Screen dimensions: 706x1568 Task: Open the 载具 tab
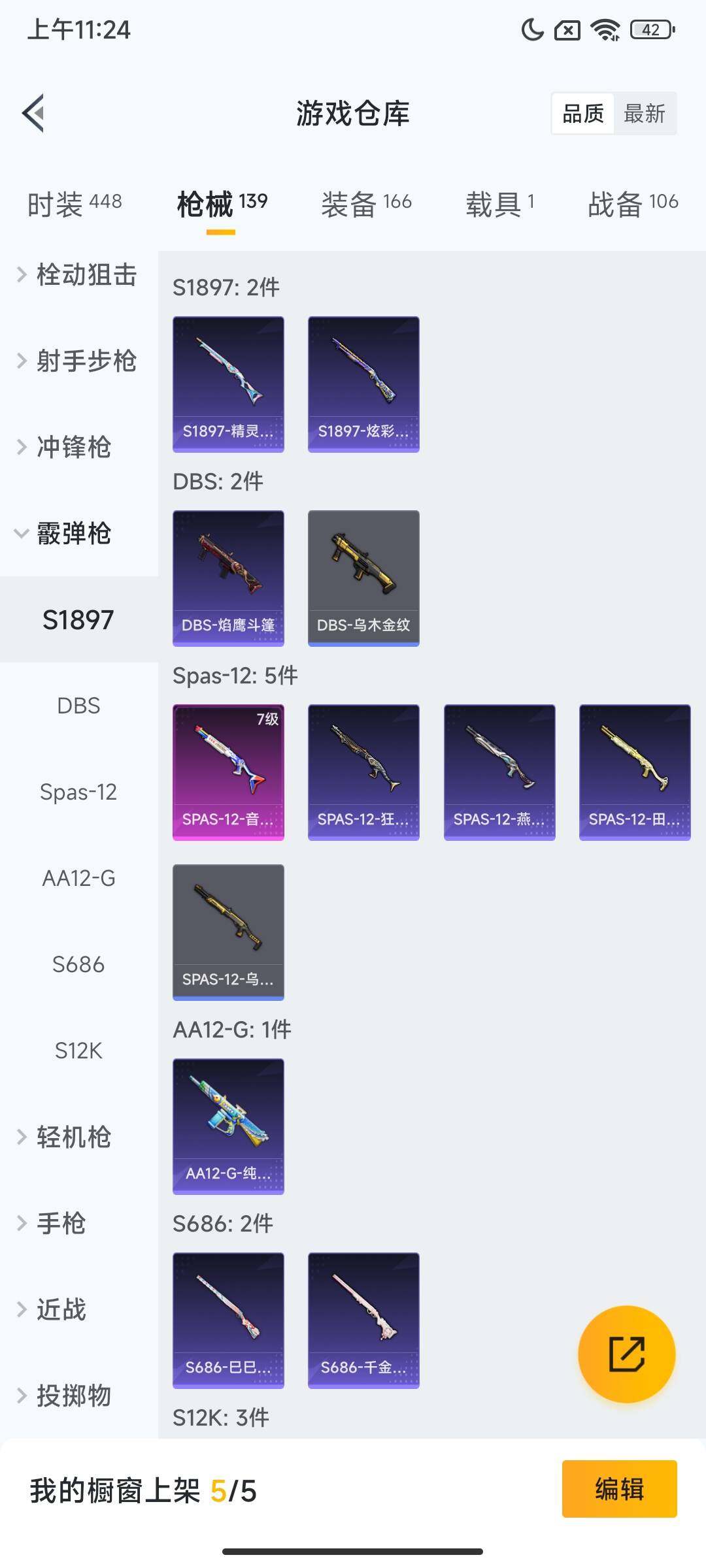pos(500,204)
